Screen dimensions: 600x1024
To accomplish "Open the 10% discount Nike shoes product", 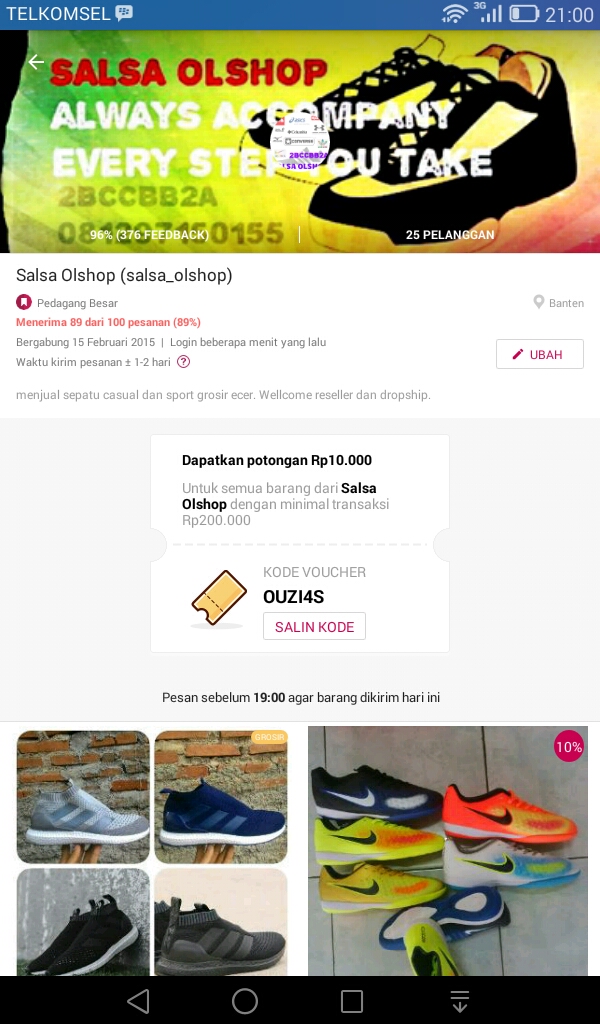I will [448, 852].
